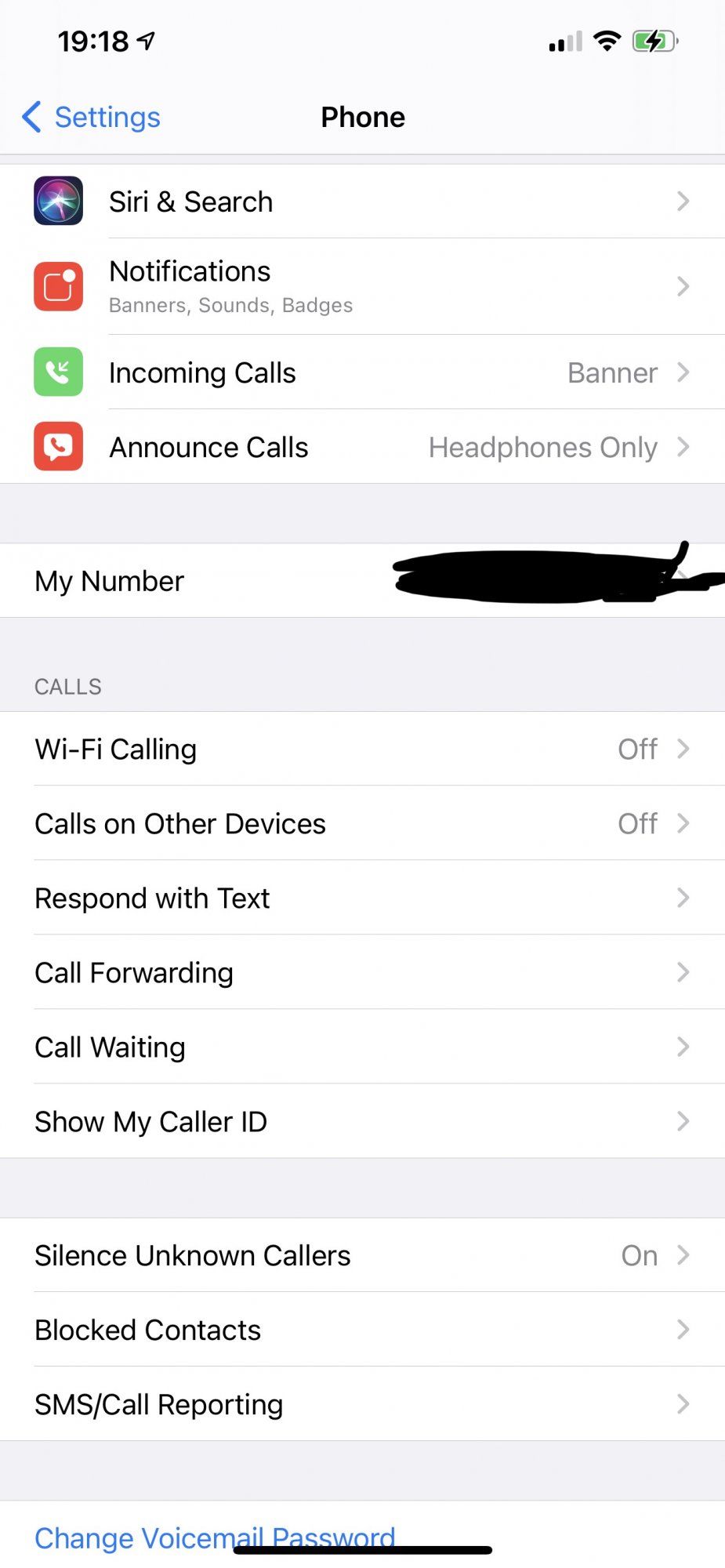Image resolution: width=725 pixels, height=1568 pixels.
Task: Open Announce Calls setting
Action: click(x=362, y=447)
